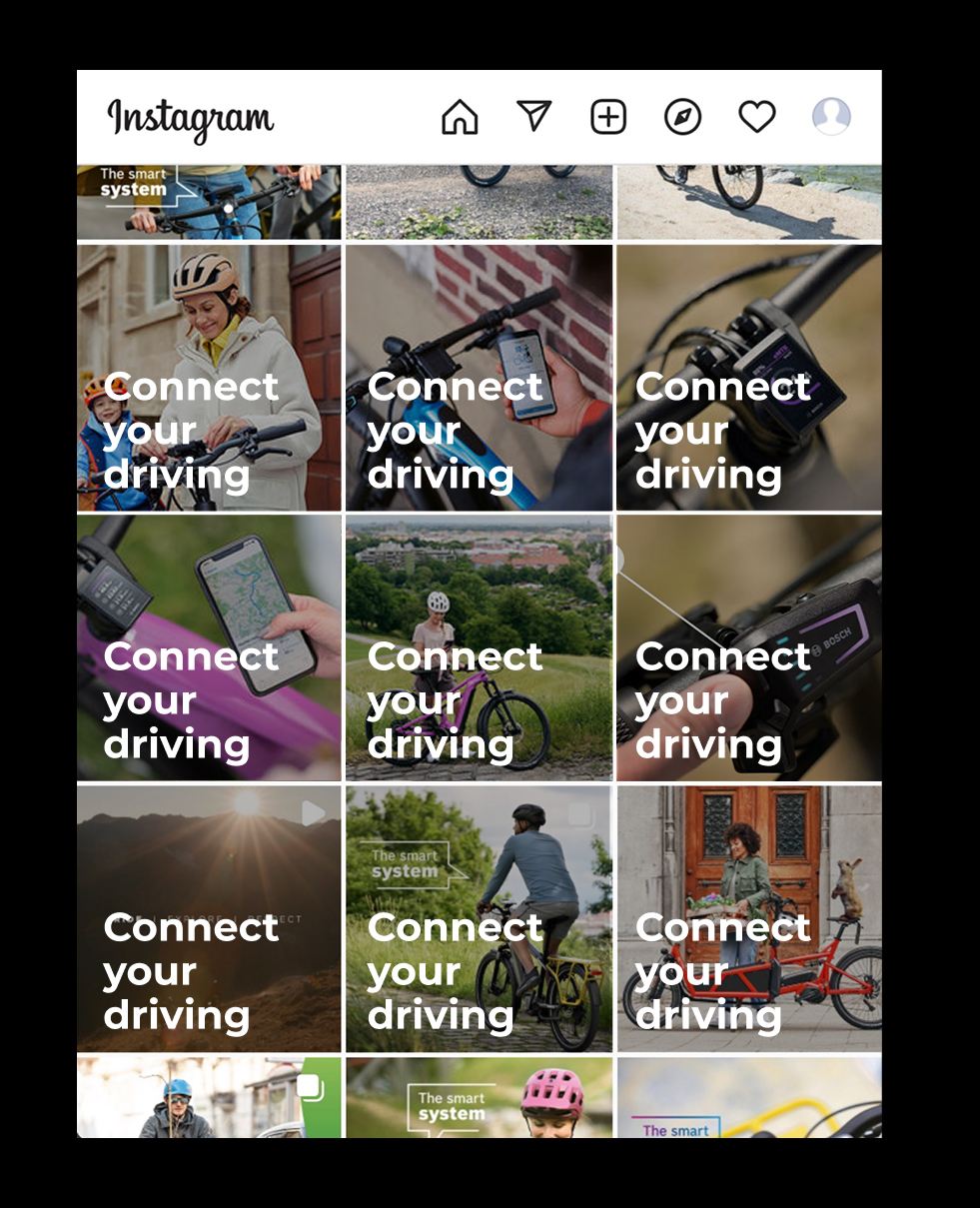Open post of man in blue helmet

[x=209, y=1097]
